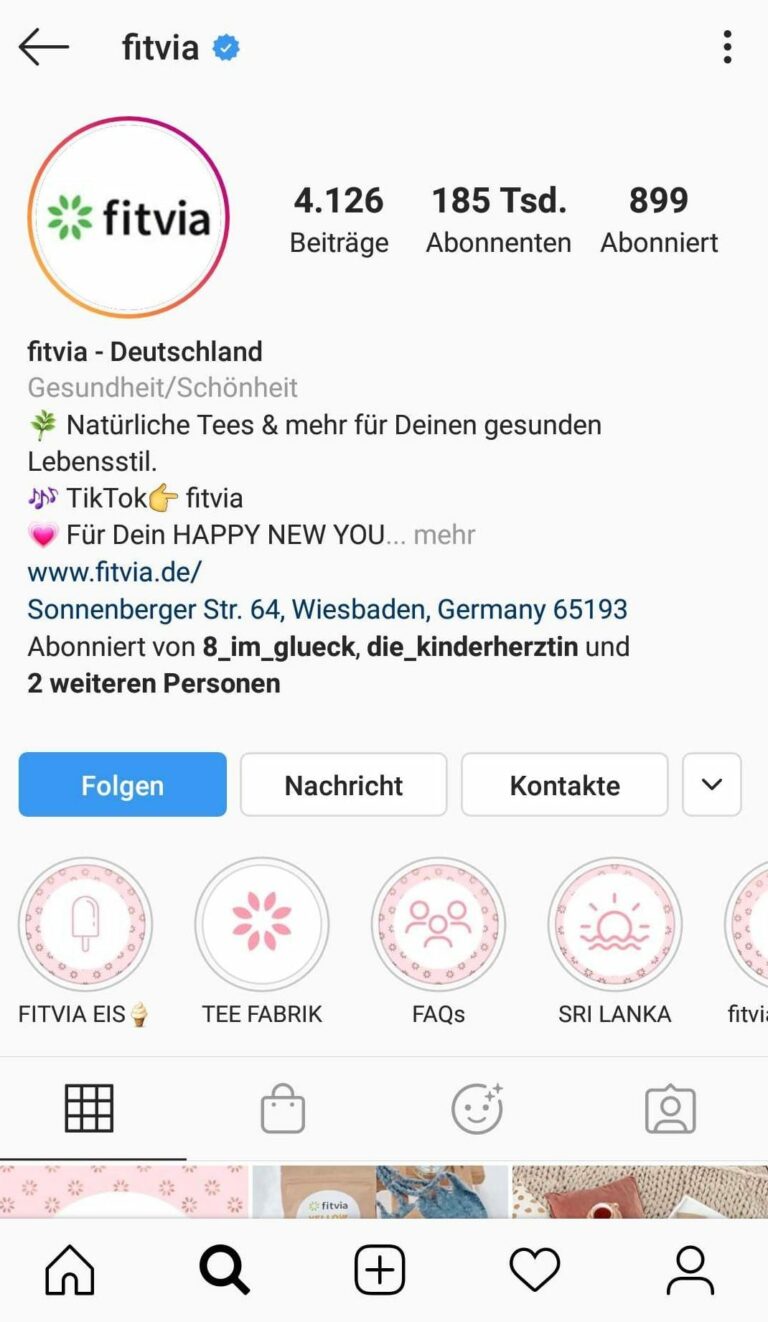Open the 185 Tsd. Abonnenten list

498,219
